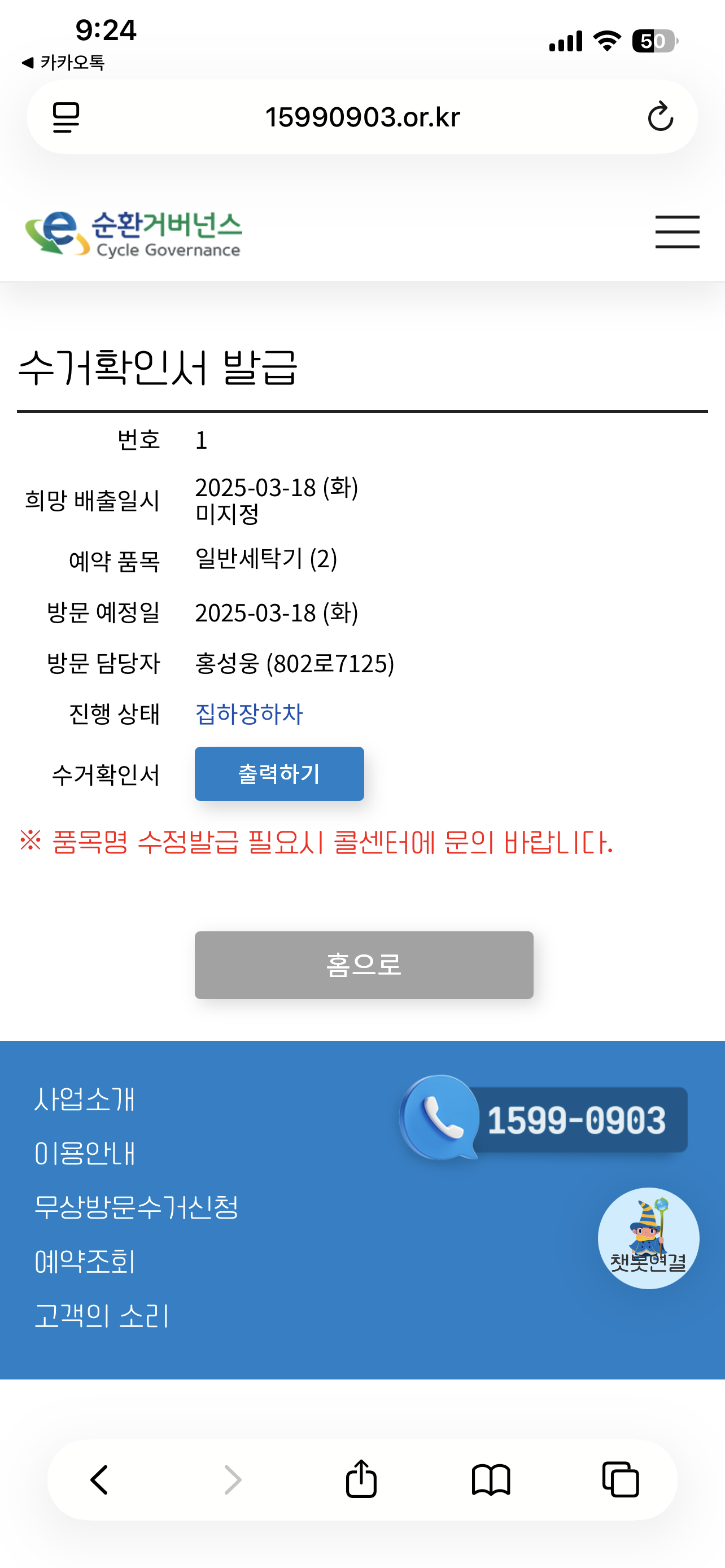The height and width of the screenshot is (1568, 725).
Task: Return to 카카오톡 app
Action: (63, 62)
